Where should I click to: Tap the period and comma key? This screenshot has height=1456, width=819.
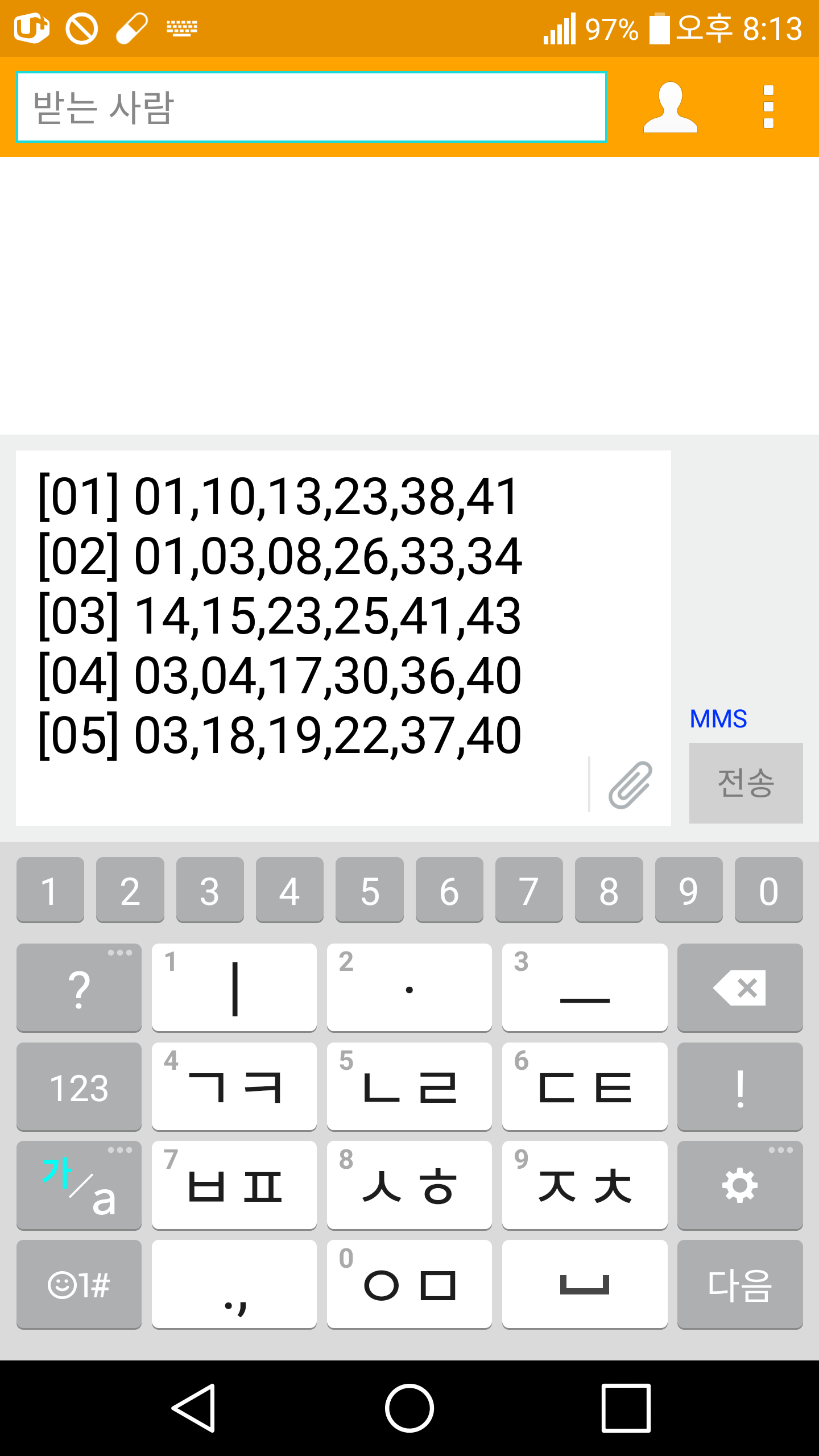[234, 1284]
